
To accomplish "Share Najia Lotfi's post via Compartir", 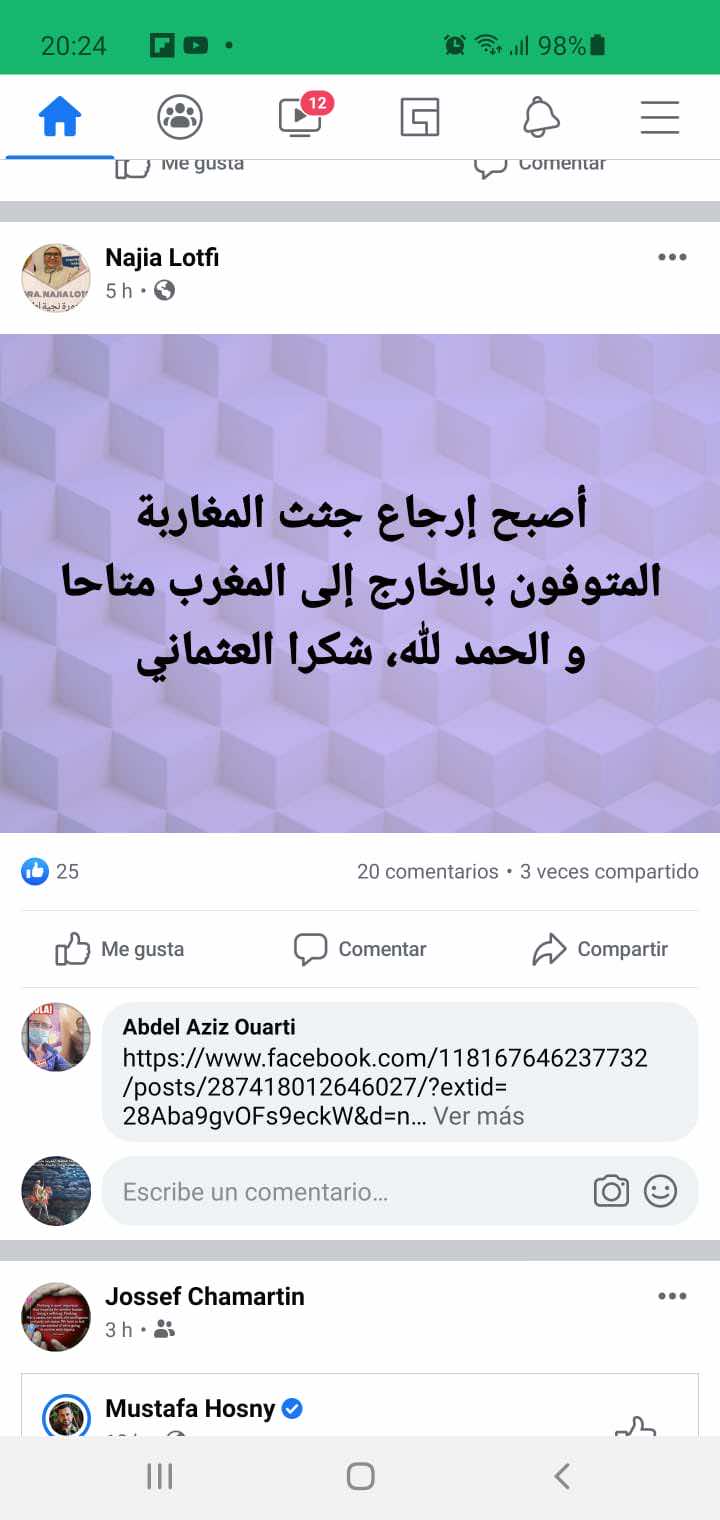I will pos(600,949).
